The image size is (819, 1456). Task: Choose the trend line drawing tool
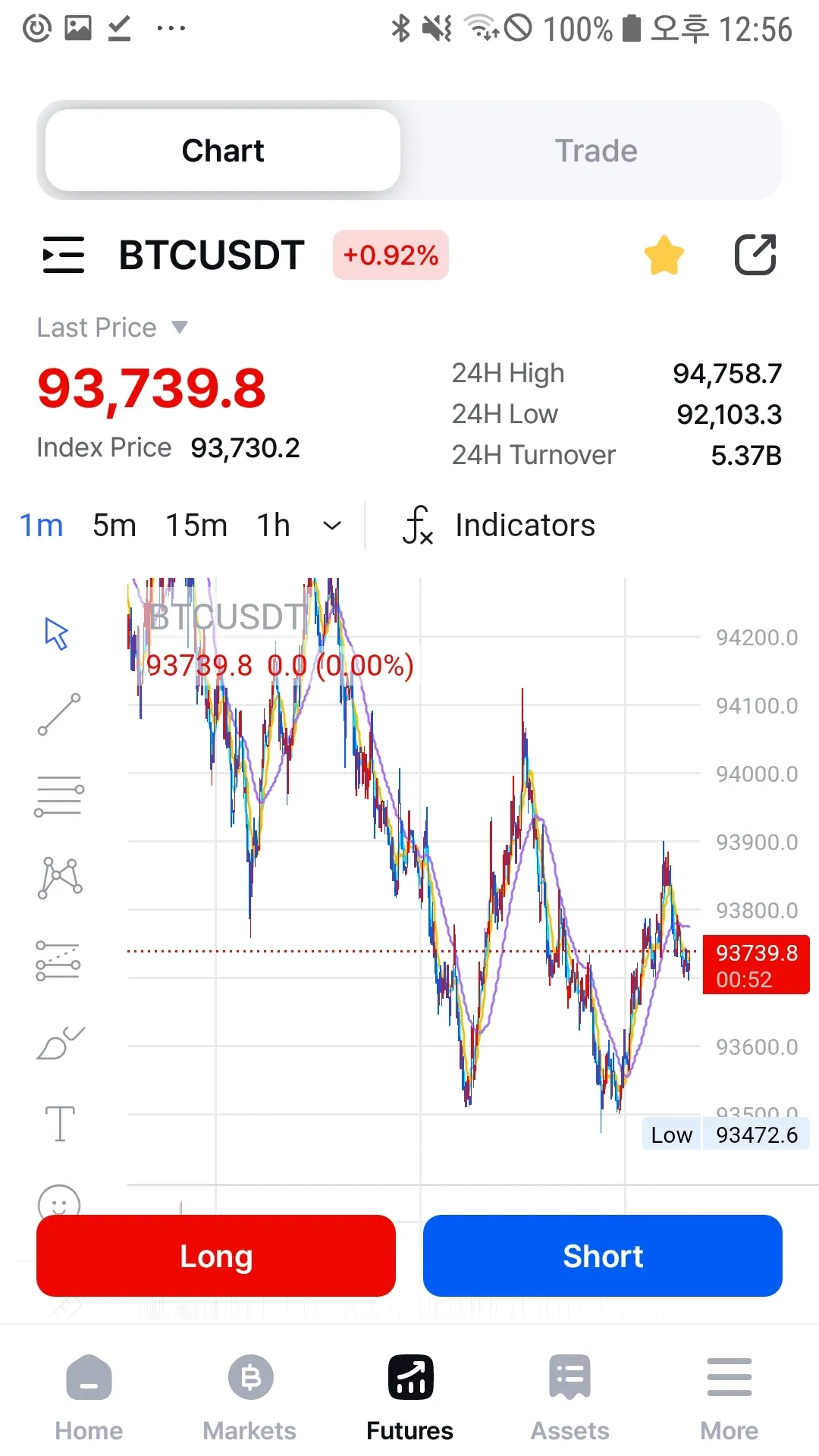[59, 714]
